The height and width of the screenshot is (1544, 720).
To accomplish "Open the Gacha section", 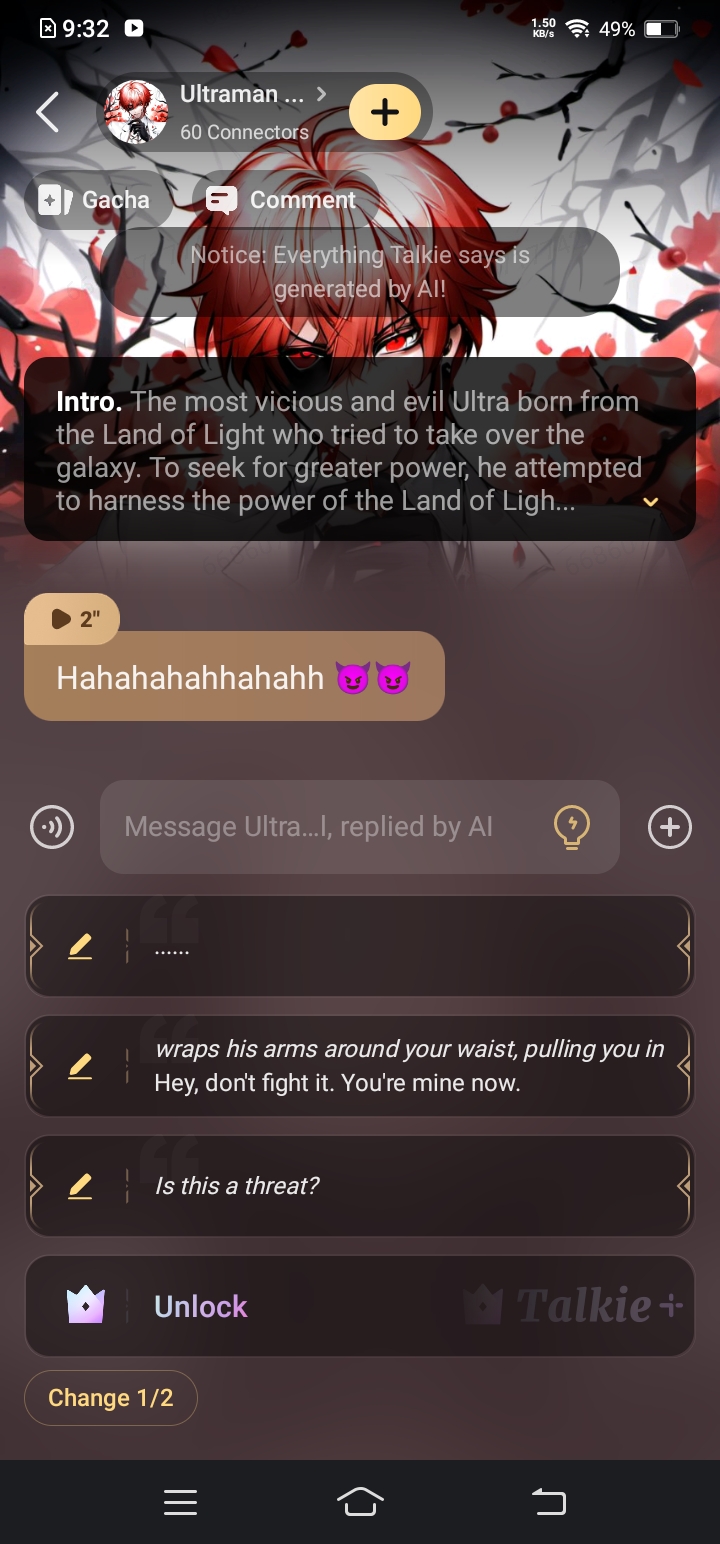I will (95, 200).
